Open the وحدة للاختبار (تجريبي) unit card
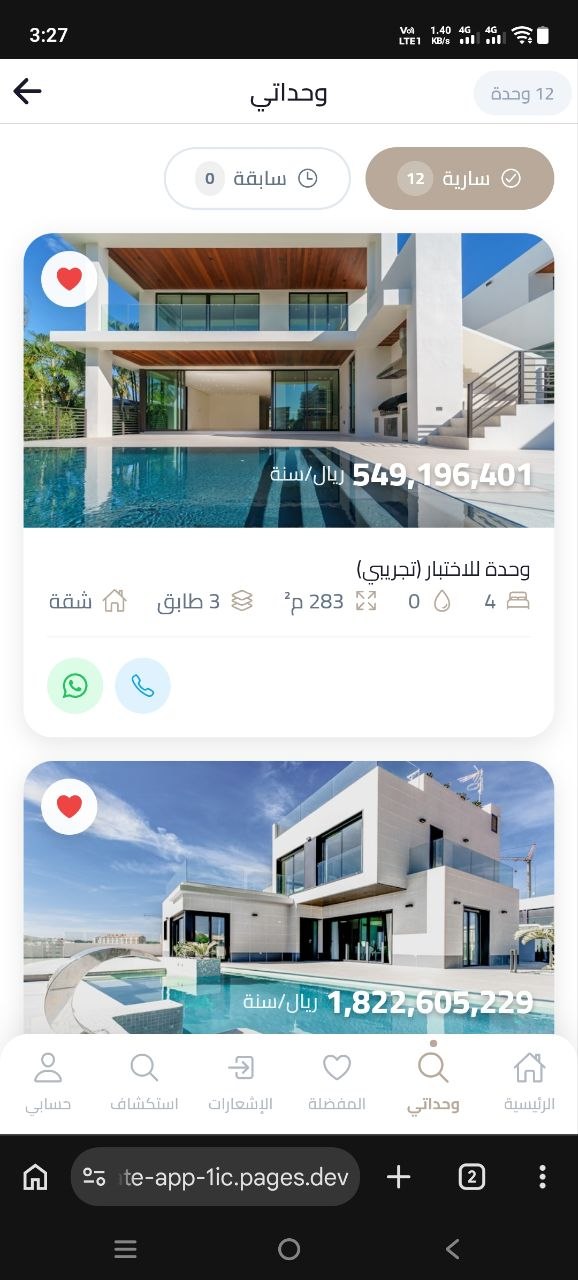 tap(289, 486)
